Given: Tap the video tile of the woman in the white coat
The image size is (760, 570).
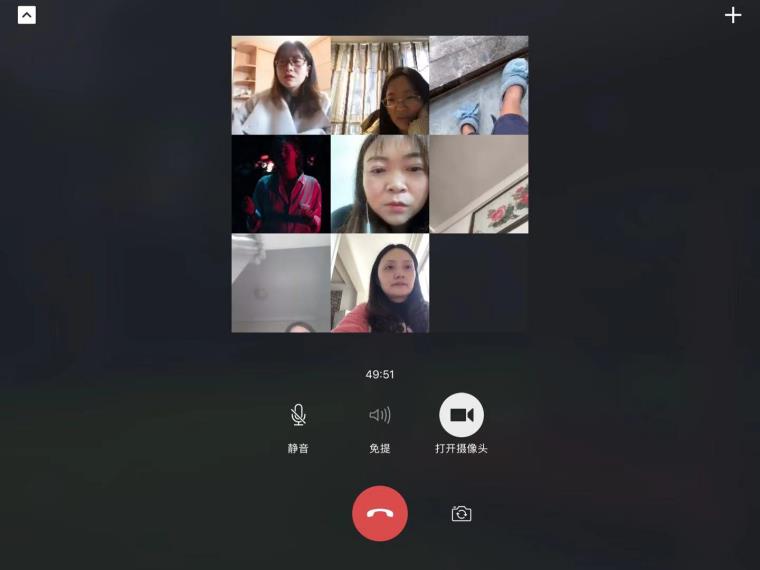Looking at the screenshot, I should [281, 85].
